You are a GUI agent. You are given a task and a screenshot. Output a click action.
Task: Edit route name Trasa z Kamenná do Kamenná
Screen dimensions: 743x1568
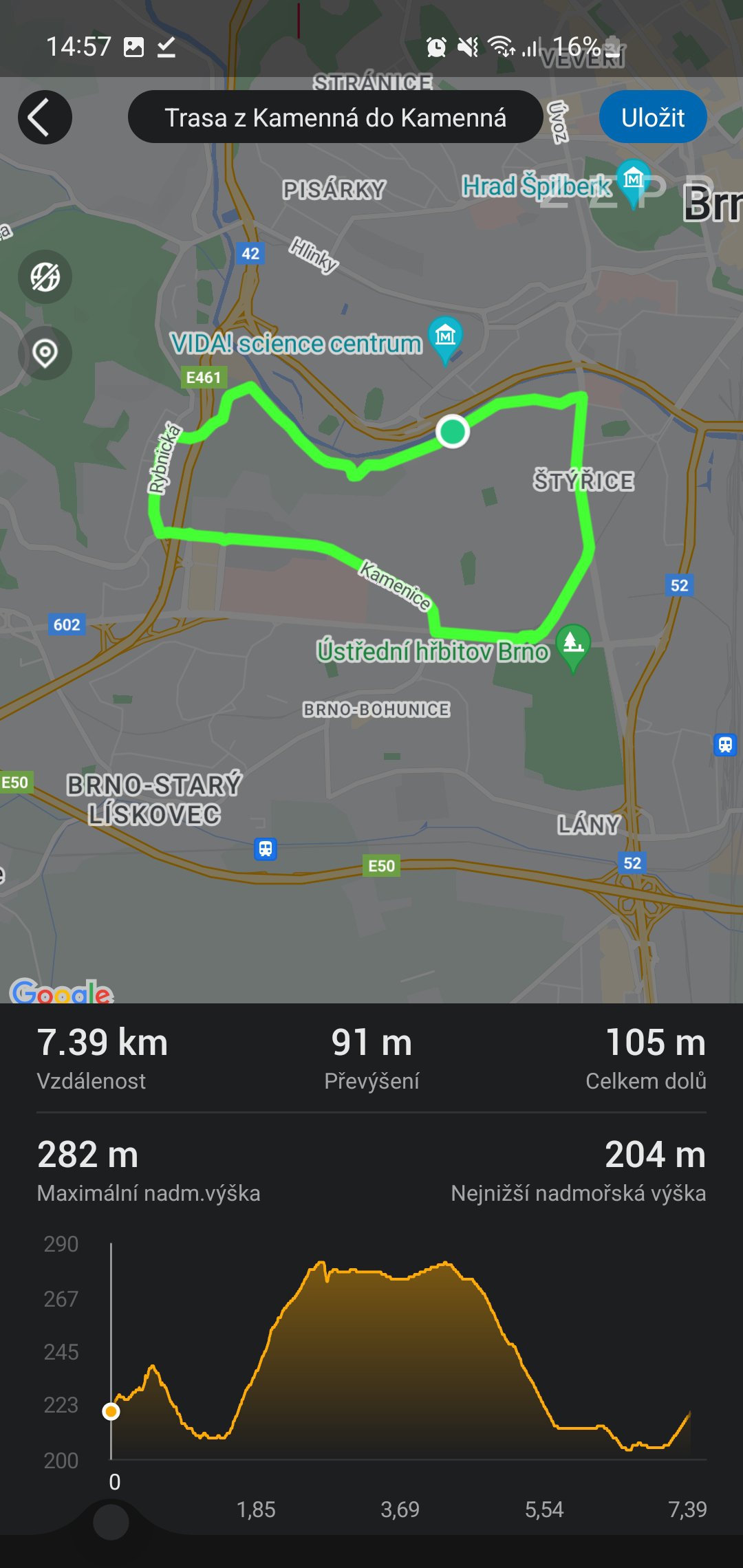[335, 118]
